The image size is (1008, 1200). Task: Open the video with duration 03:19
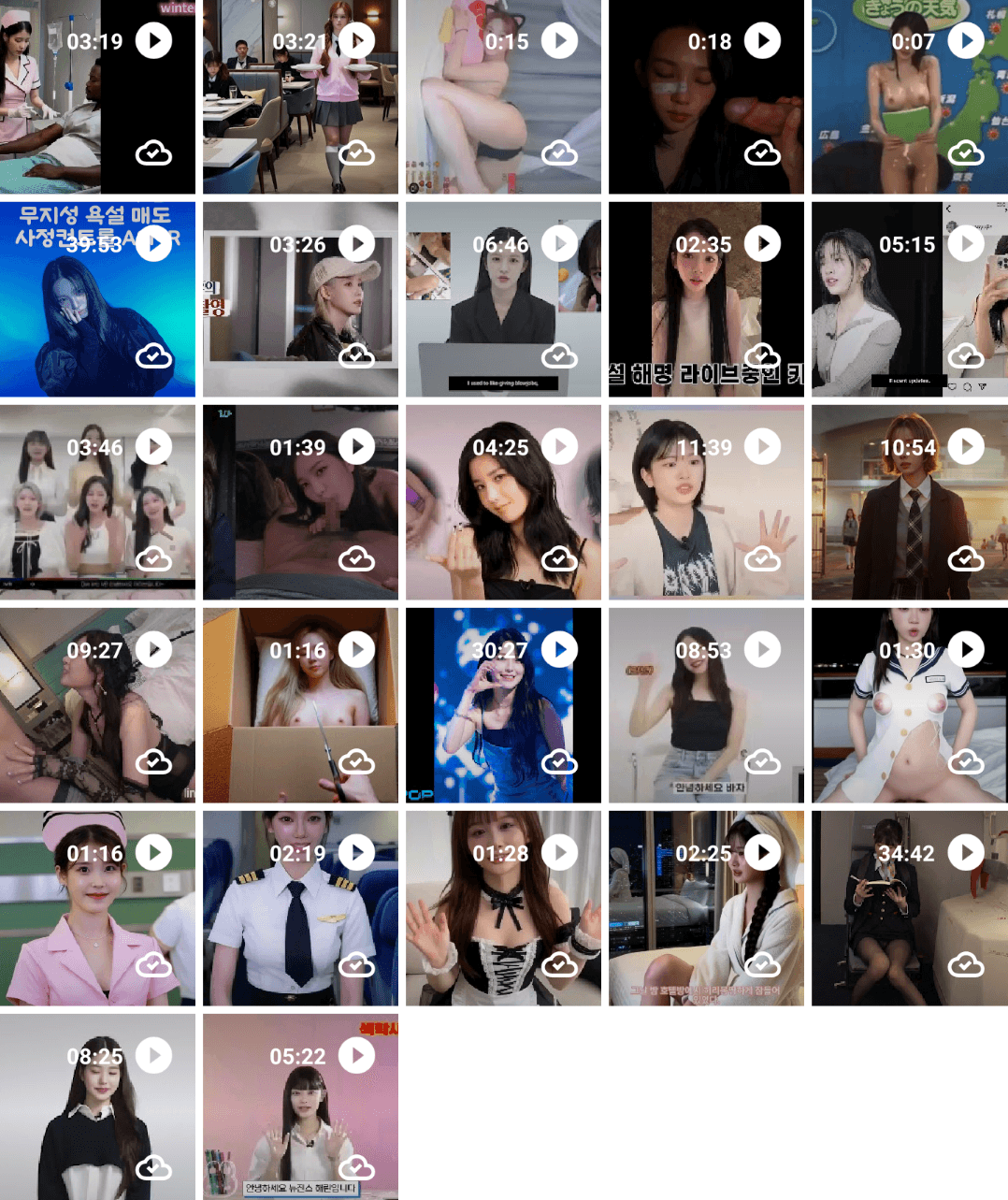pos(153,41)
